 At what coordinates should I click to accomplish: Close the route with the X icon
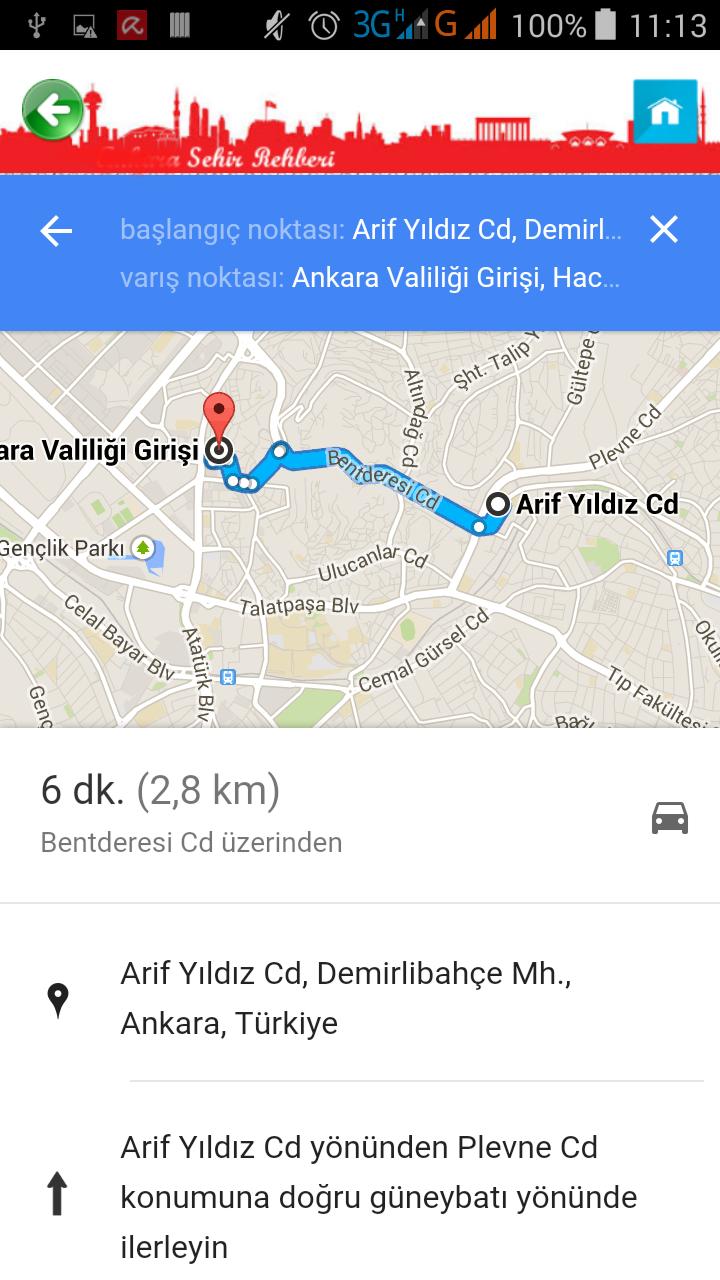663,229
